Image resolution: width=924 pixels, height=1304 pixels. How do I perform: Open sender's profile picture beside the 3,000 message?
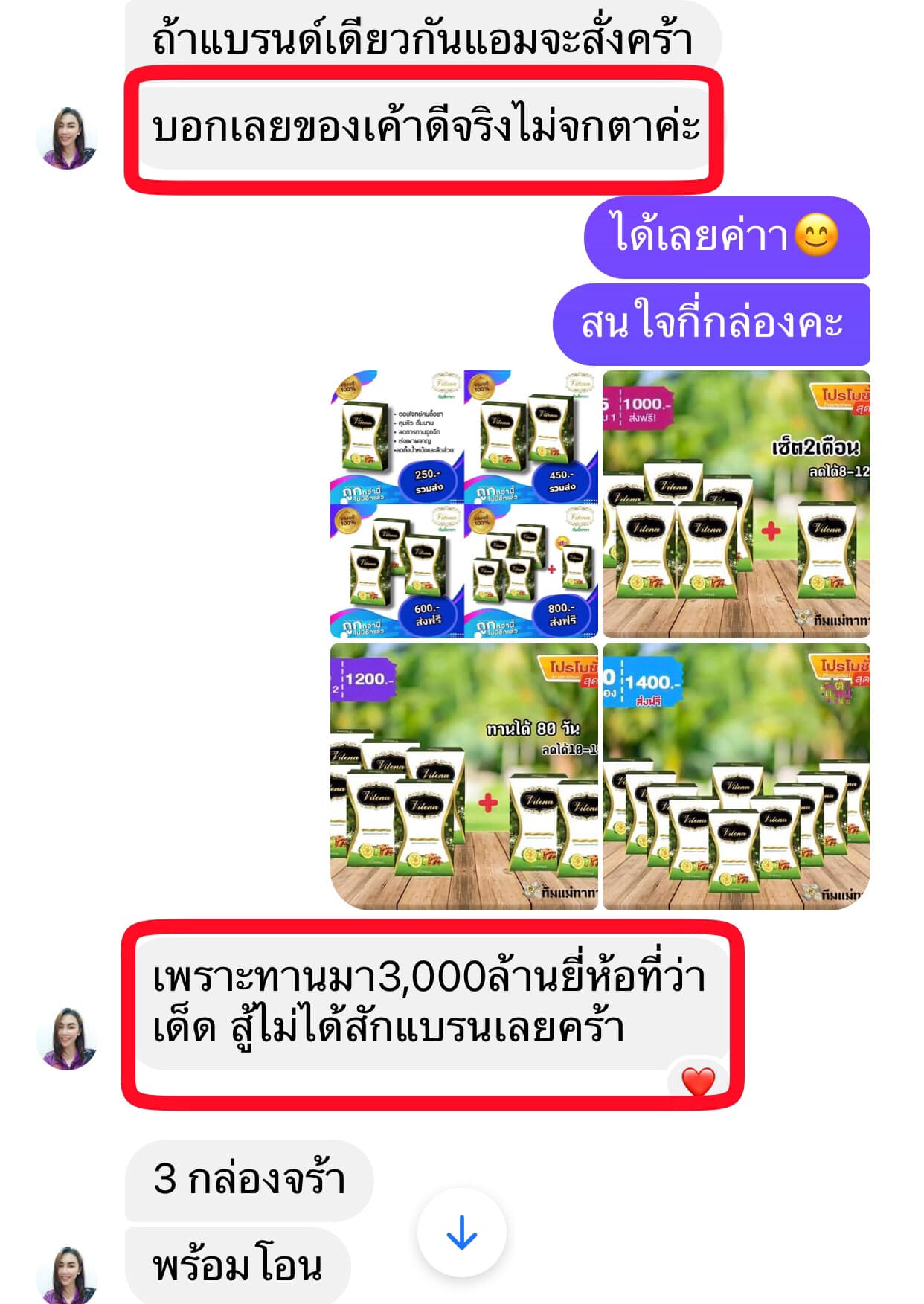pos(67,1038)
